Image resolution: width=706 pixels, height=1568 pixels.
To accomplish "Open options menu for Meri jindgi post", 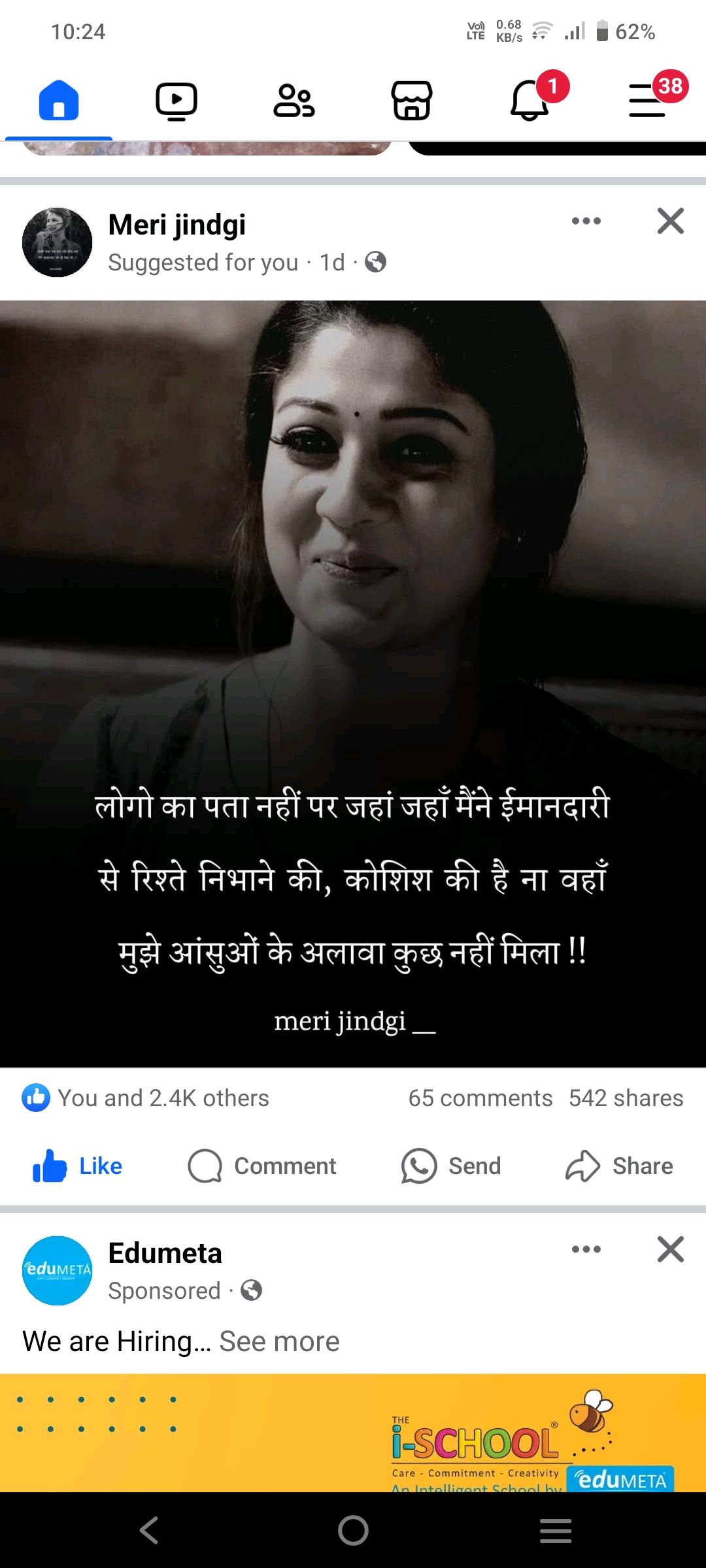I will [586, 221].
